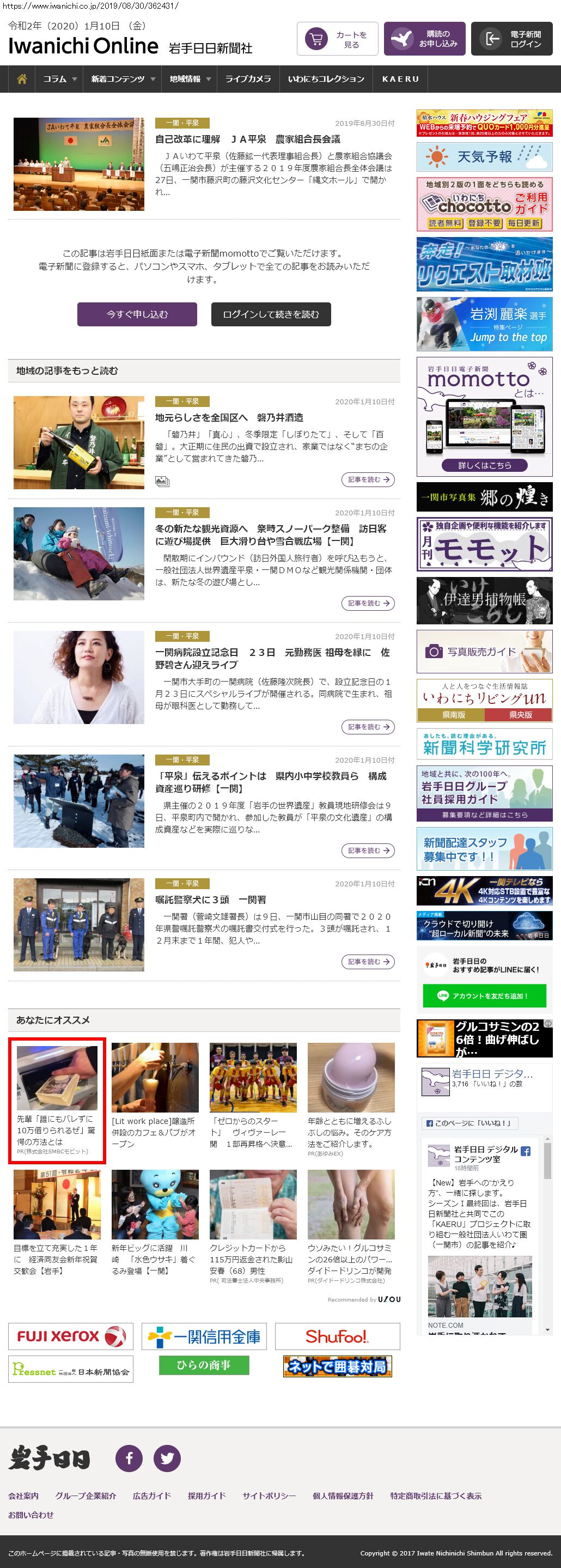Go to ライブカメラ page
The width and height of the screenshot is (561, 1568).
point(248,79)
